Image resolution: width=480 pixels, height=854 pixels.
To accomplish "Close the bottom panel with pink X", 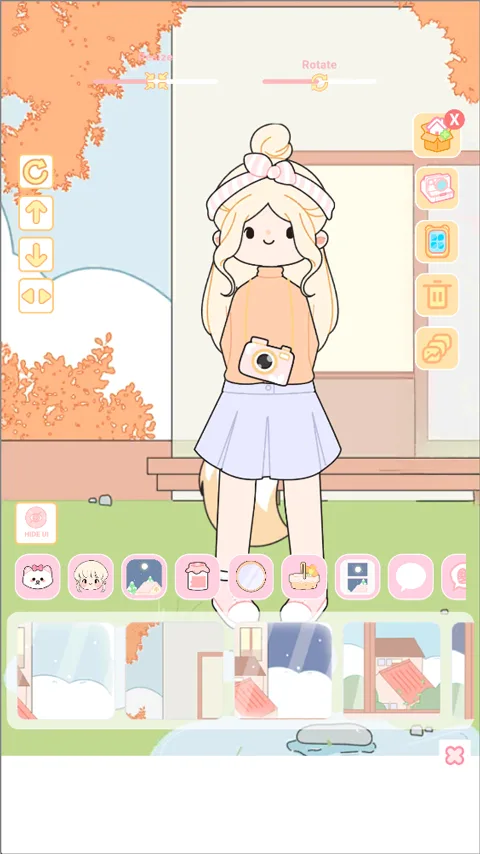I will tap(454, 755).
